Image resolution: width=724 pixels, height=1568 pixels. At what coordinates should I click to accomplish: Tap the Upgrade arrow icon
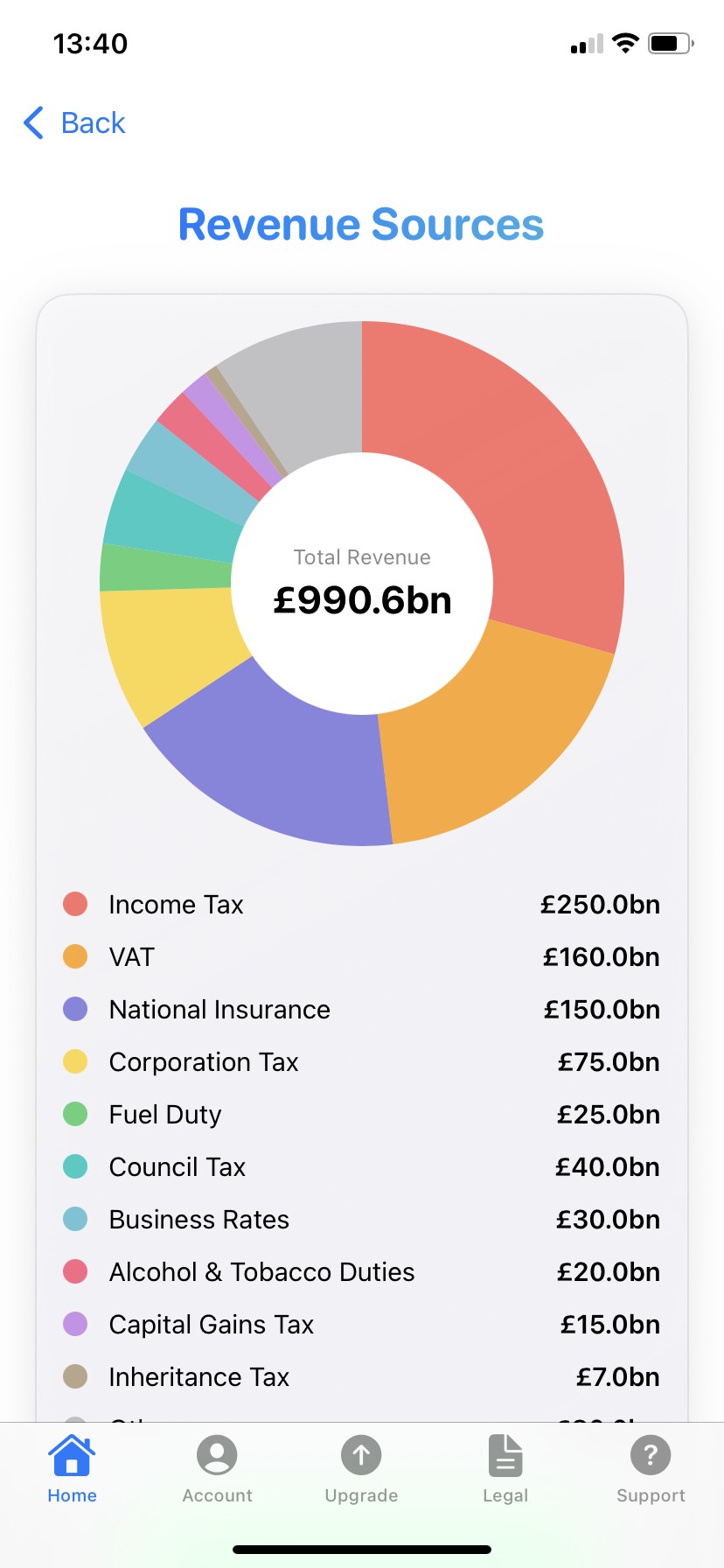point(361,1454)
